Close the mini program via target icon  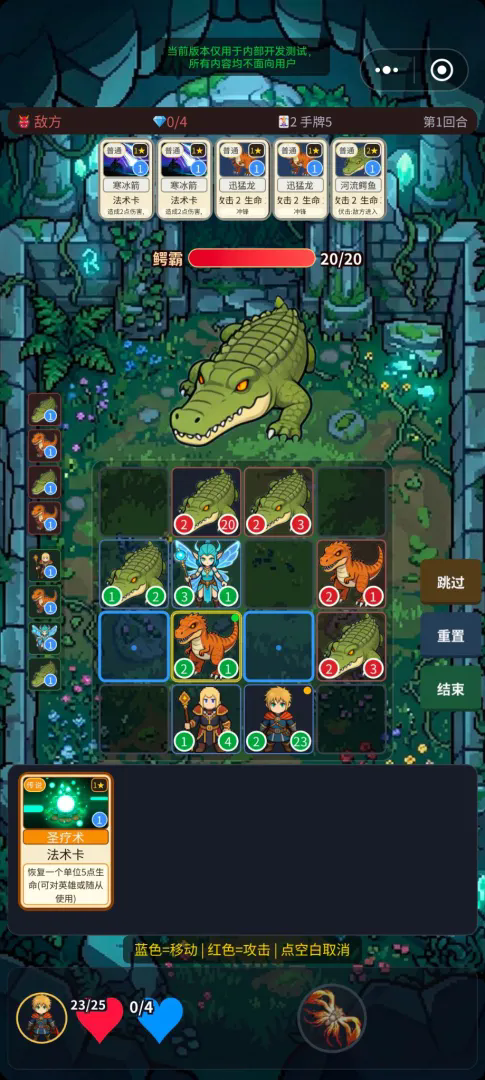pos(440,70)
